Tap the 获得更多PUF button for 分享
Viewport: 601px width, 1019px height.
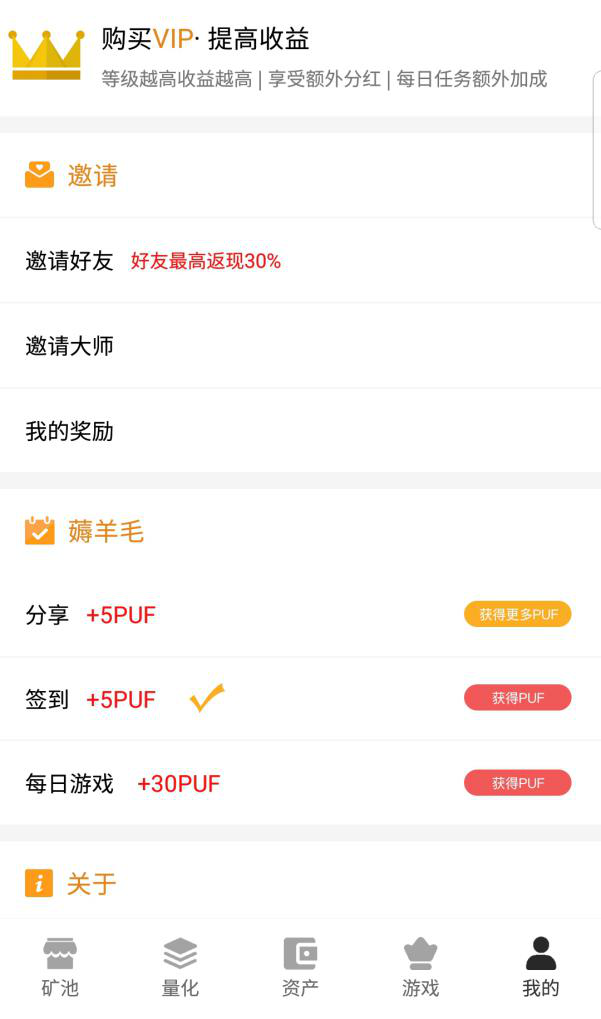click(x=517, y=614)
